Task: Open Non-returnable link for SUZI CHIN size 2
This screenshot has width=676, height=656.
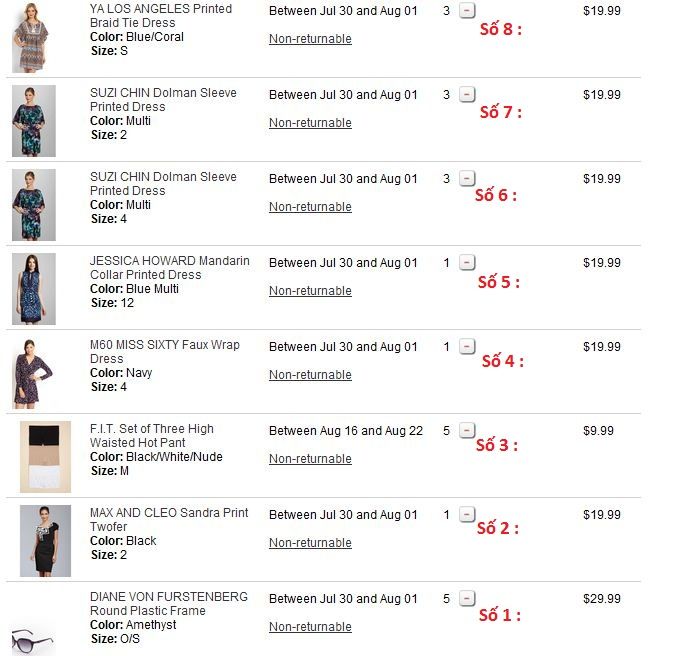Action: tap(310, 123)
